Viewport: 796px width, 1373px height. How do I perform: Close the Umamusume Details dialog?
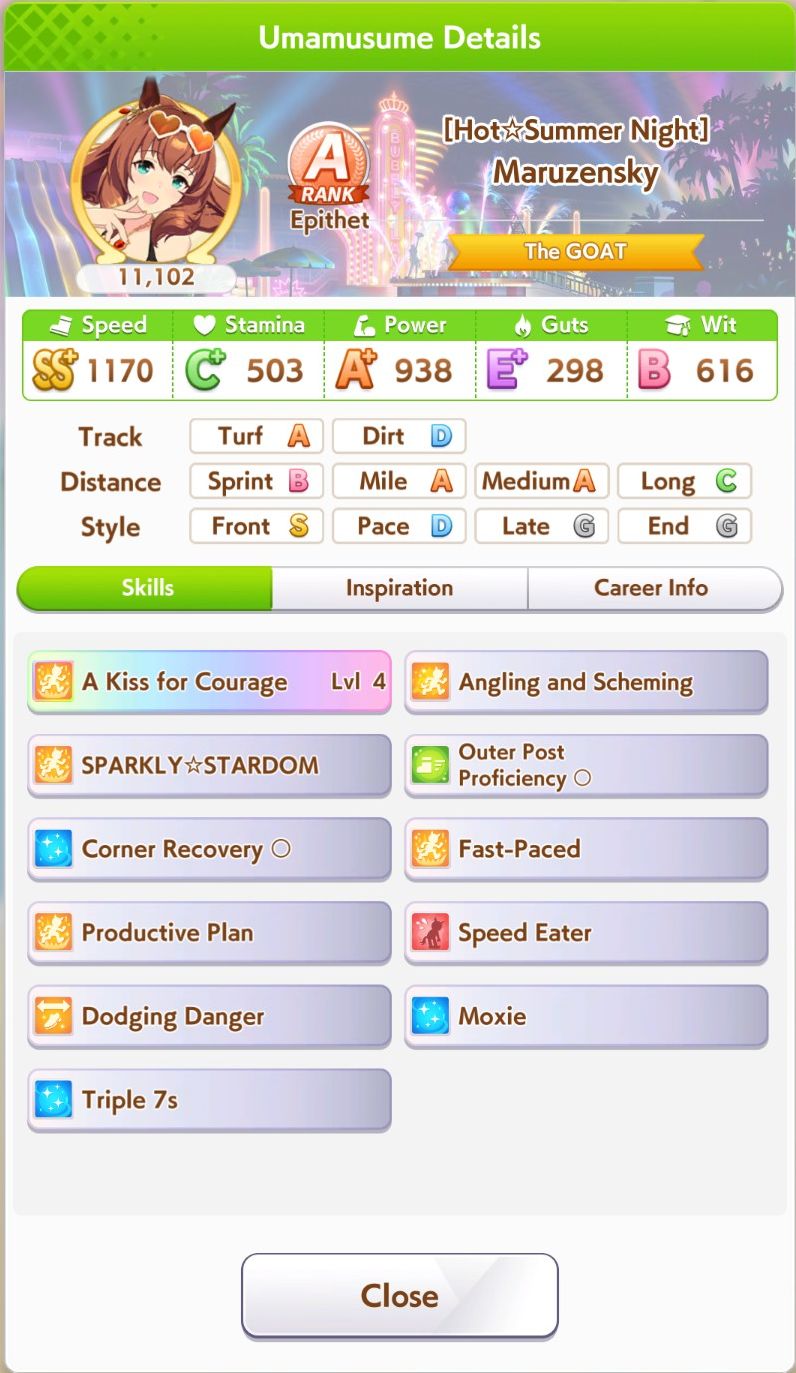[x=399, y=1295]
